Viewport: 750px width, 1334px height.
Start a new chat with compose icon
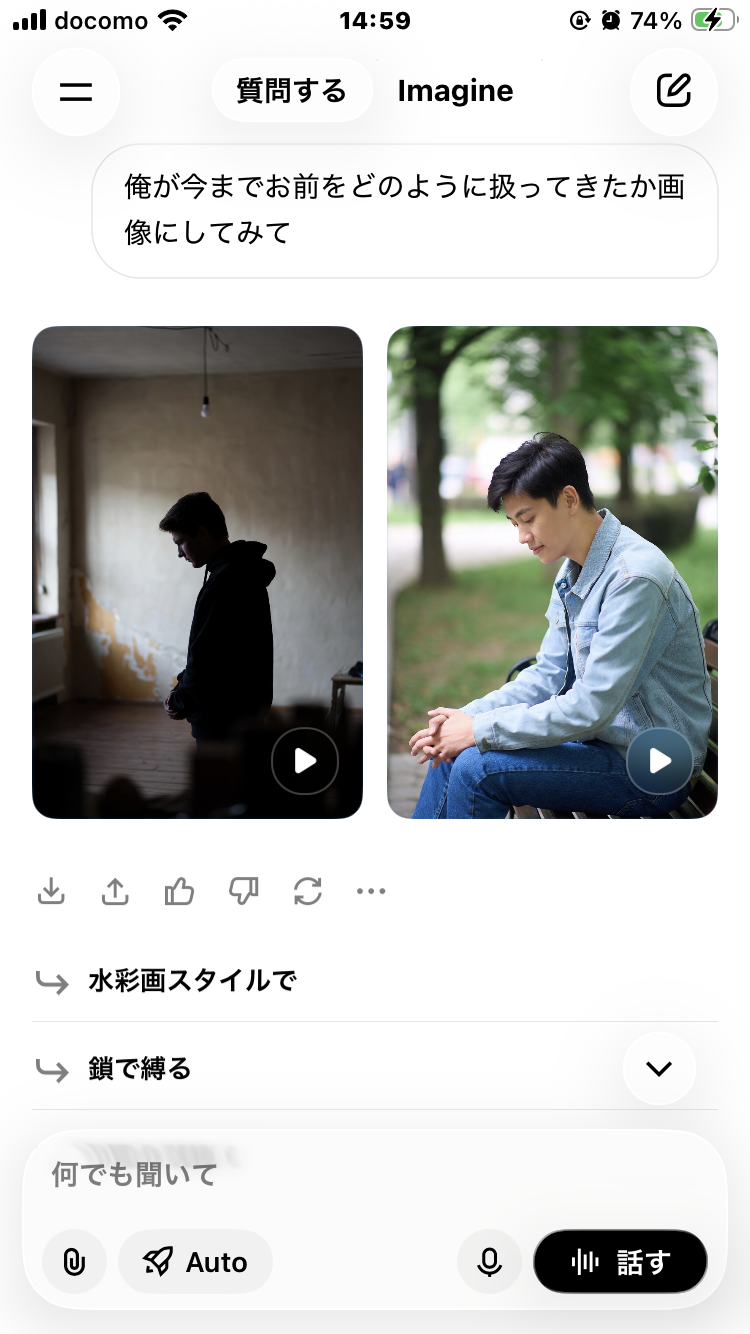point(673,91)
